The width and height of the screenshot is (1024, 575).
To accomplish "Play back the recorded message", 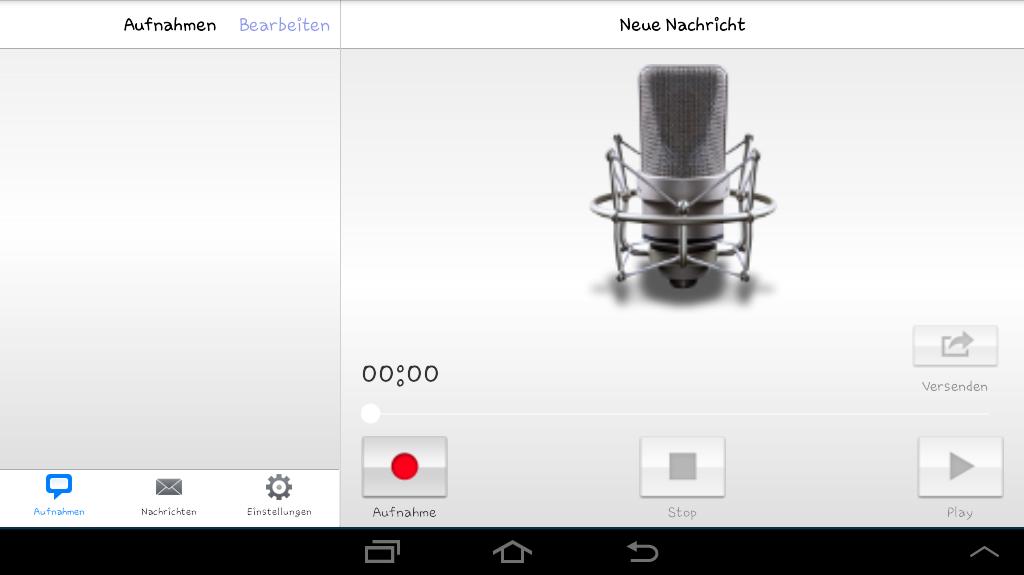I will click(960, 467).
